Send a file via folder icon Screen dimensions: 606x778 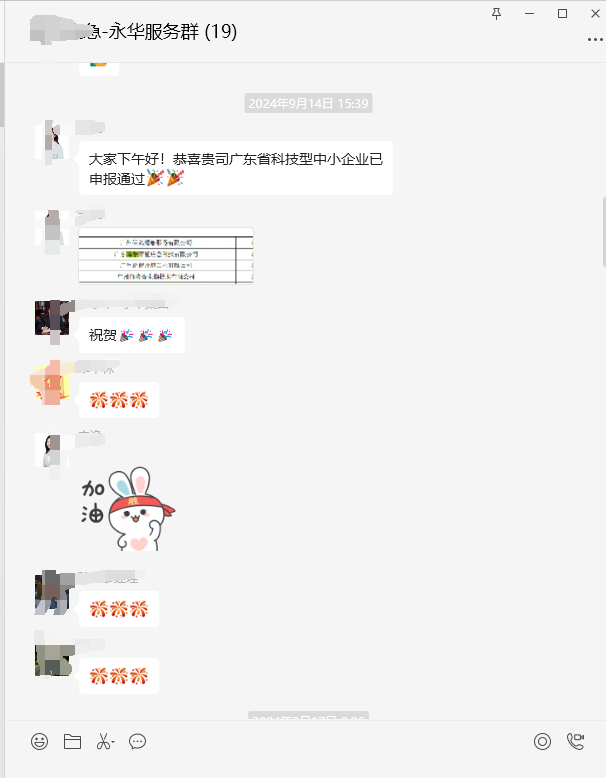(x=72, y=741)
